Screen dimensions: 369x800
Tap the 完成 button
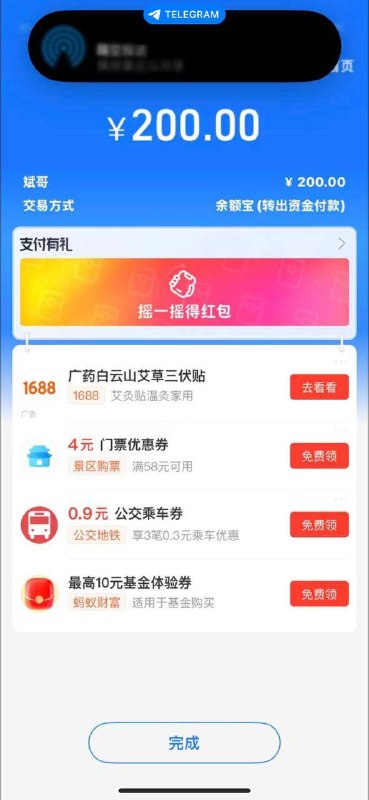184,742
